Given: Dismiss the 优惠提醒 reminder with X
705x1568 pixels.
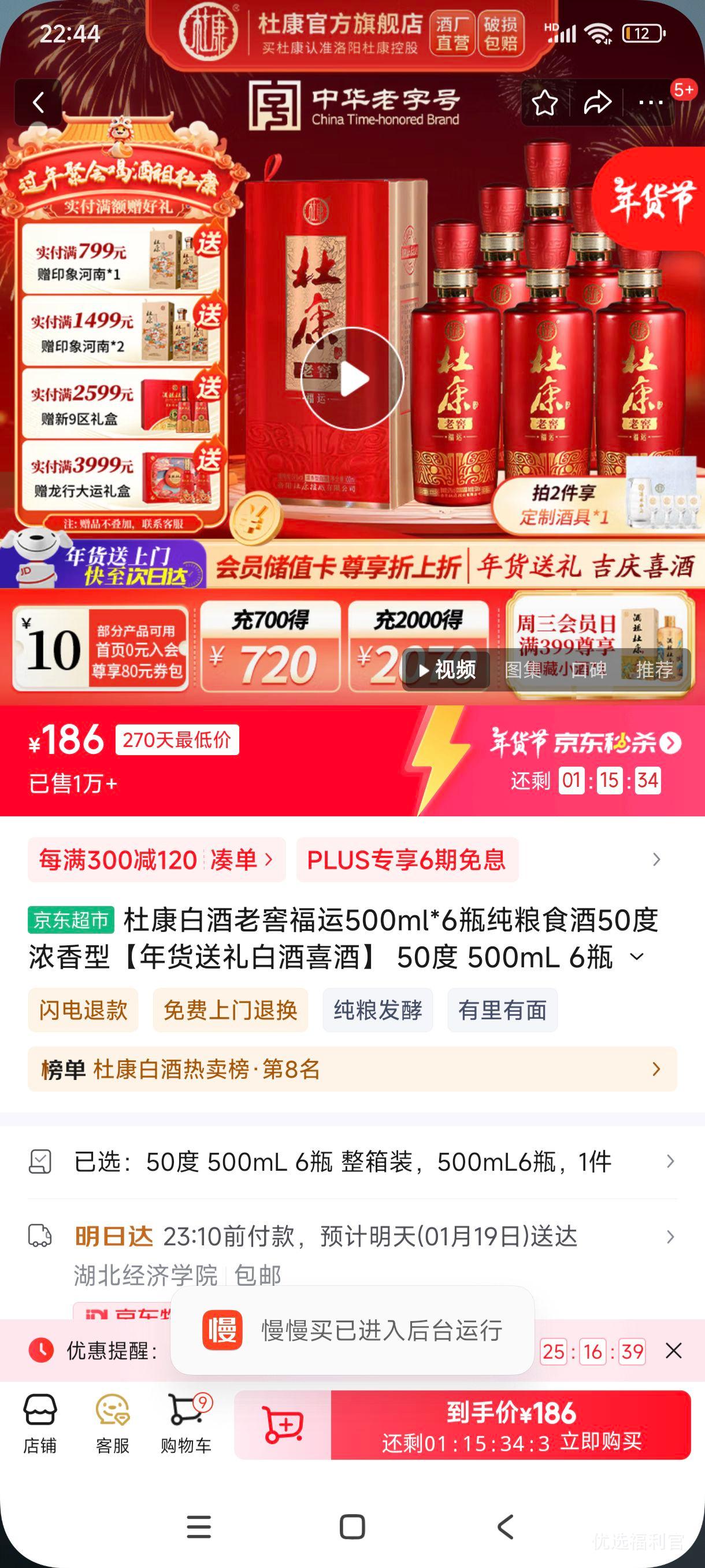Looking at the screenshot, I should (x=673, y=1350).
